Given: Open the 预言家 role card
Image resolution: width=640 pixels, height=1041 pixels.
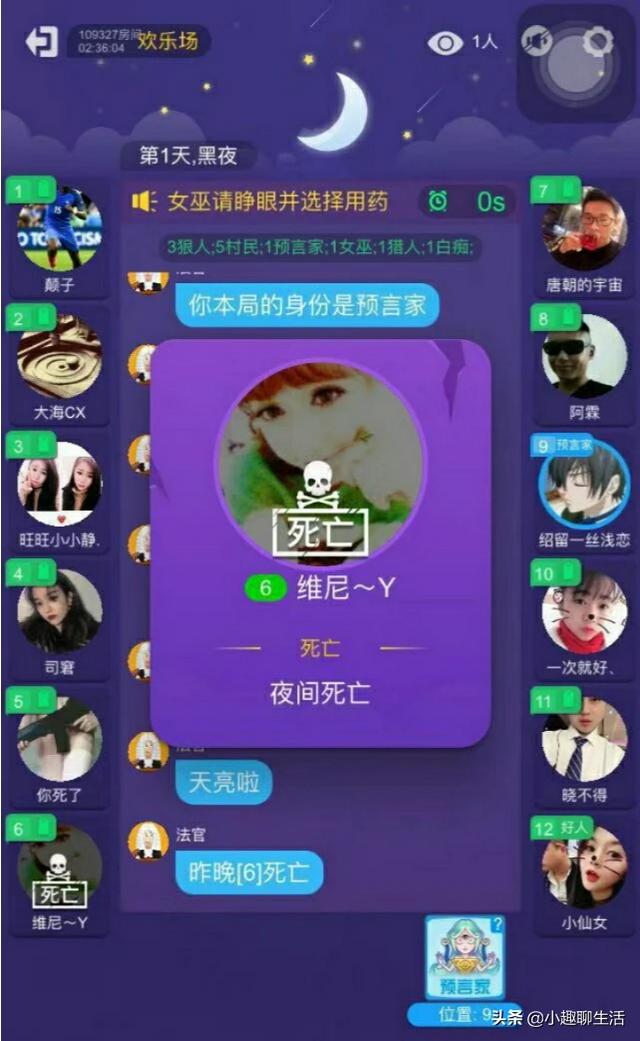Looking at the screenshot, I should [464, 957].
